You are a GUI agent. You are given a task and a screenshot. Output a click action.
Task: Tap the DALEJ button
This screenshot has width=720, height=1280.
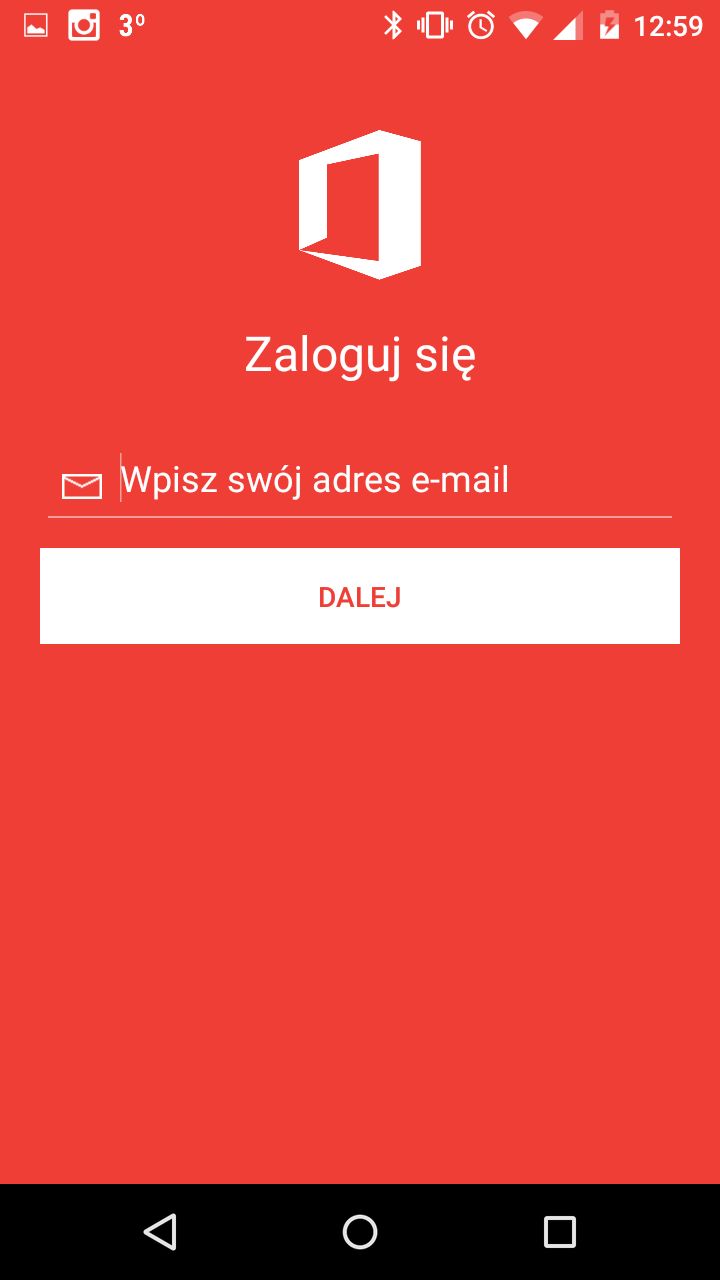pos(360,596)
